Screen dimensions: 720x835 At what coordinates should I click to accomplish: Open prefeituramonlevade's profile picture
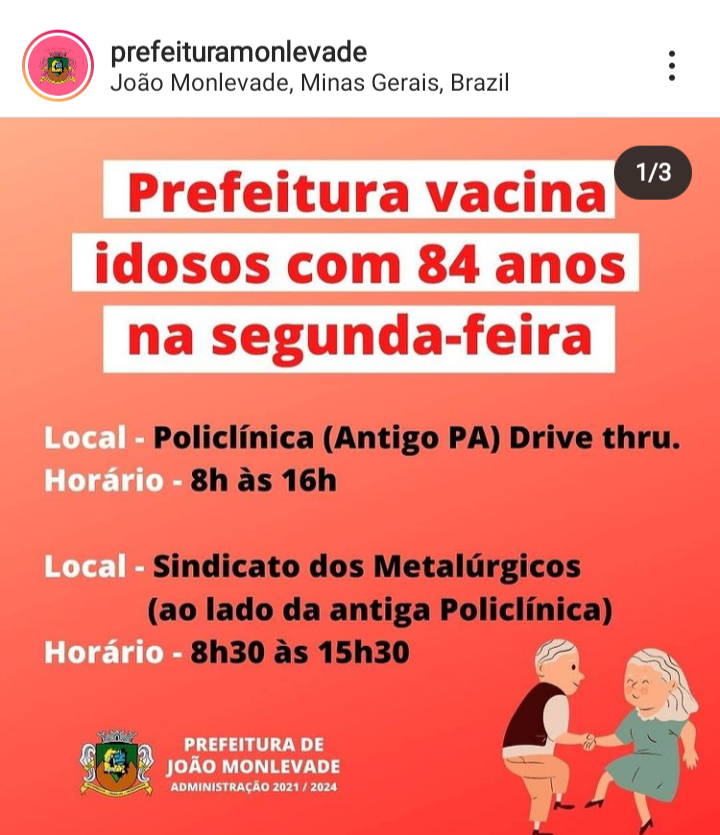57,66
